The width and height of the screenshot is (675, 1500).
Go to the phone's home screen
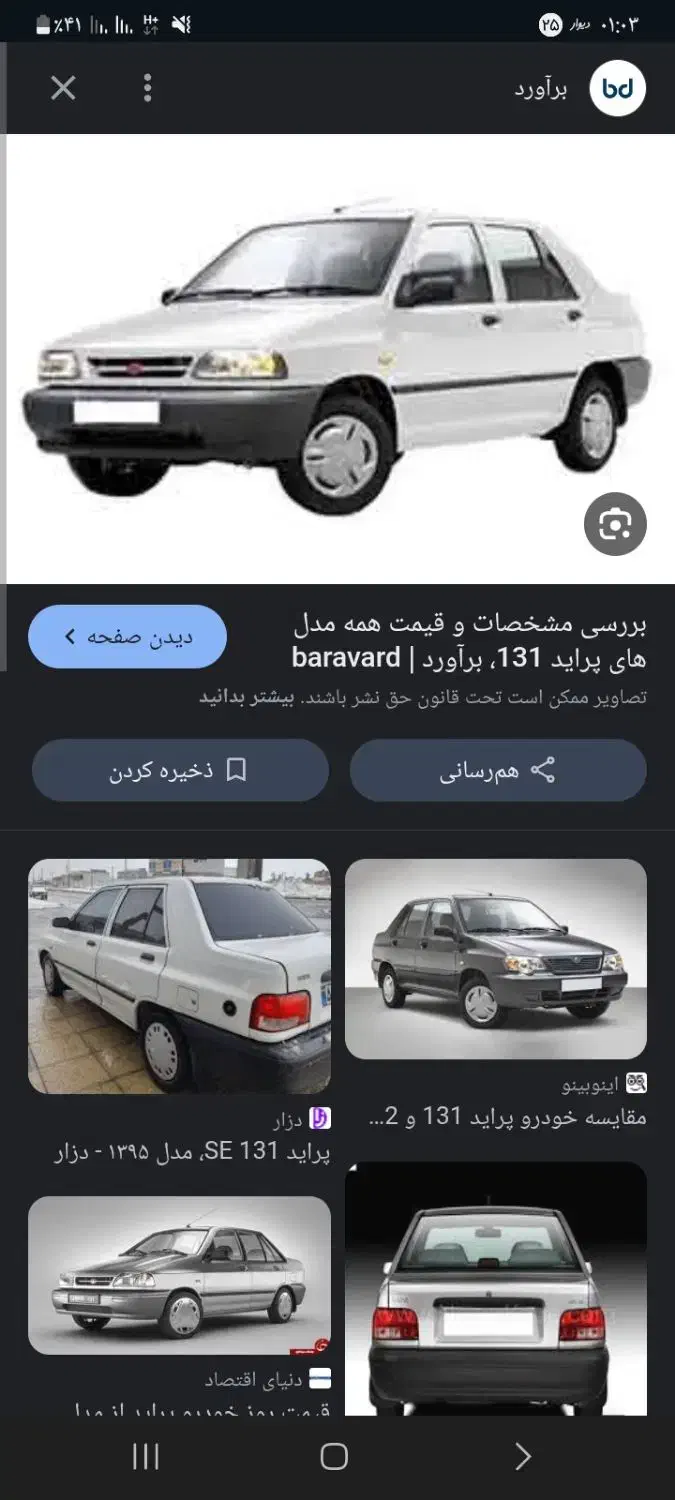(334, 1456)
